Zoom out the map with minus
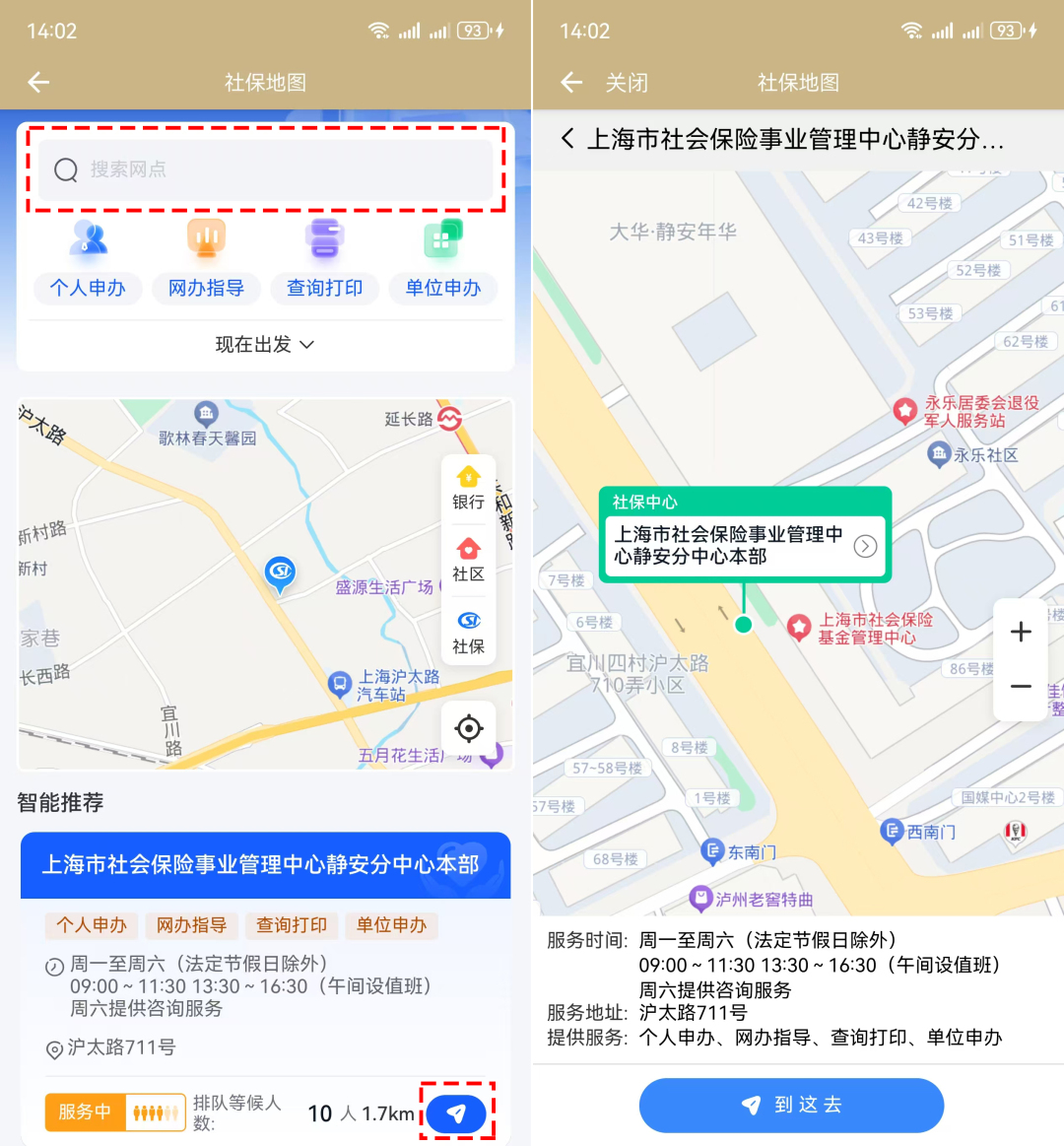This screenshot has width=1064, height=1146. click(1021, 687)
